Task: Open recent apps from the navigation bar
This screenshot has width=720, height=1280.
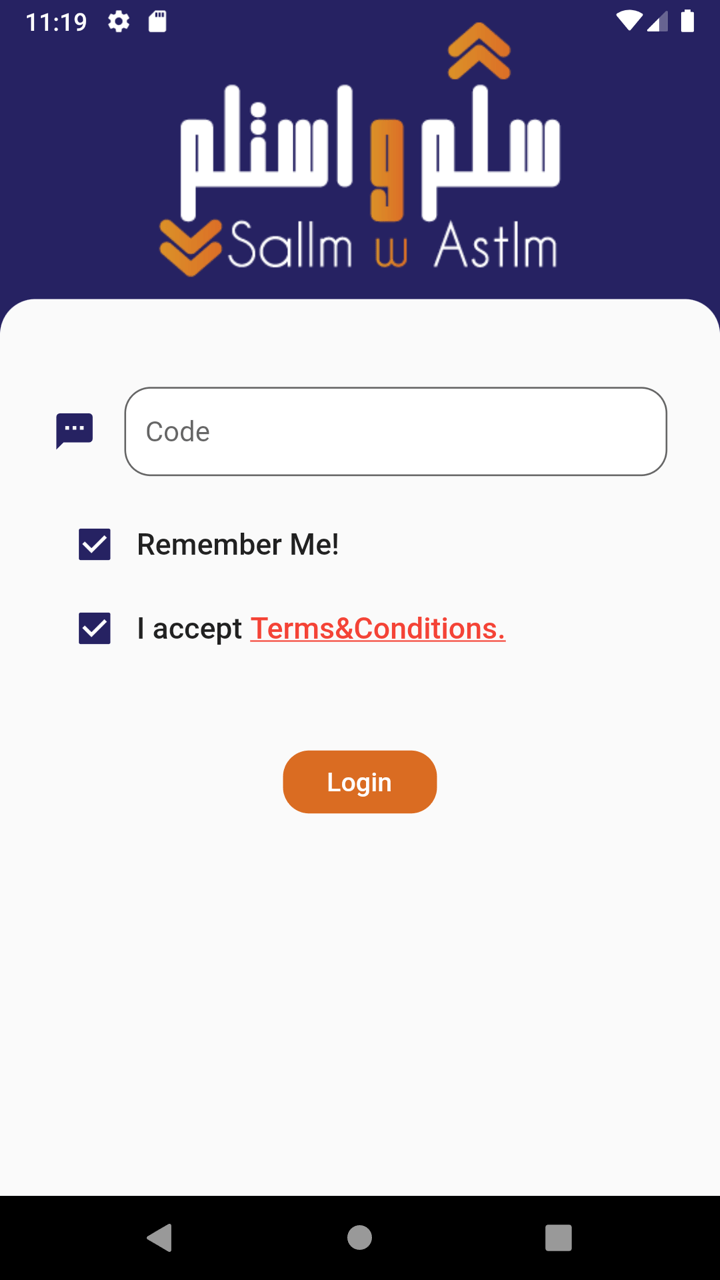Action: pyautogui.click(x=559, y=1238)
